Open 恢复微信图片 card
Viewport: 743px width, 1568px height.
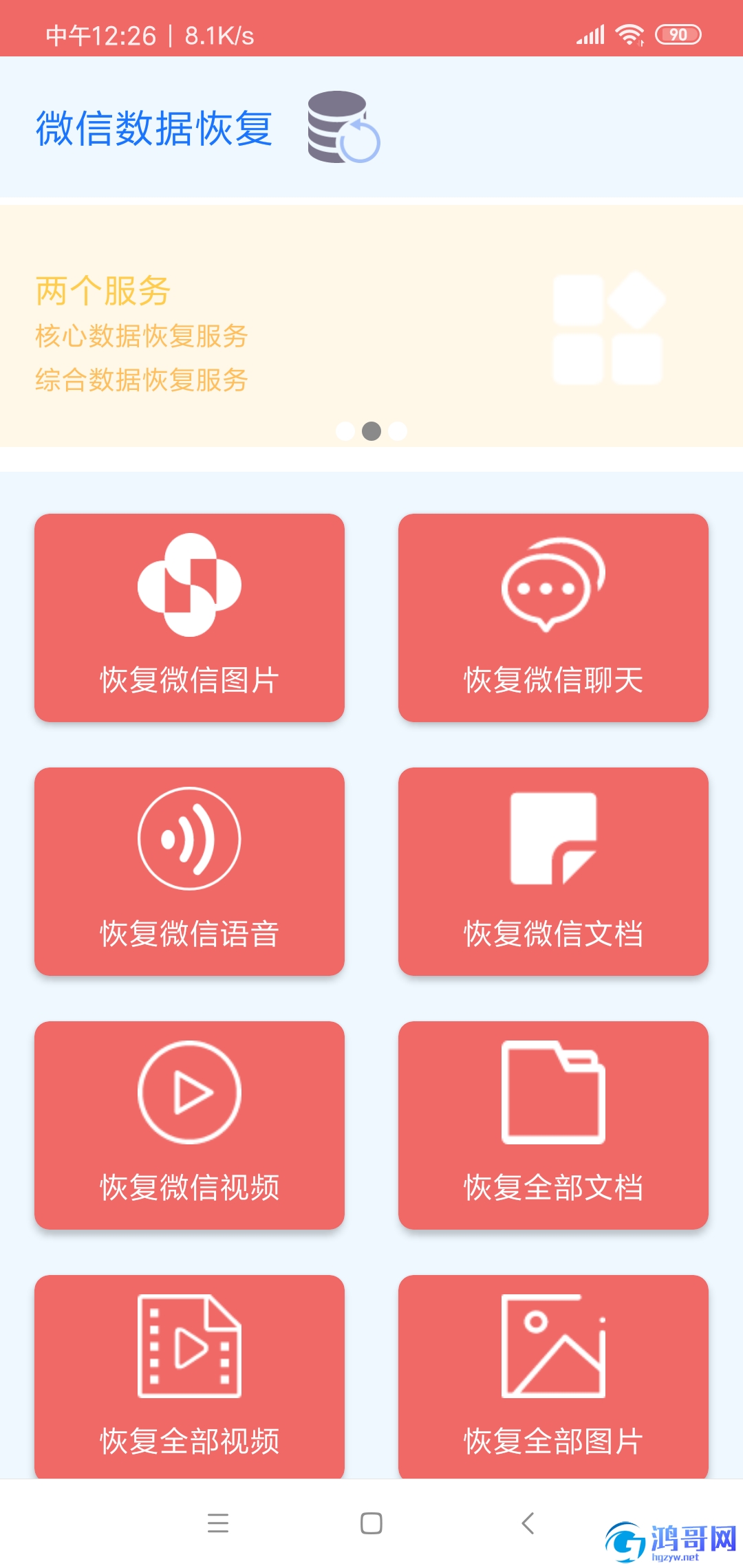click(x=189, y=618)
